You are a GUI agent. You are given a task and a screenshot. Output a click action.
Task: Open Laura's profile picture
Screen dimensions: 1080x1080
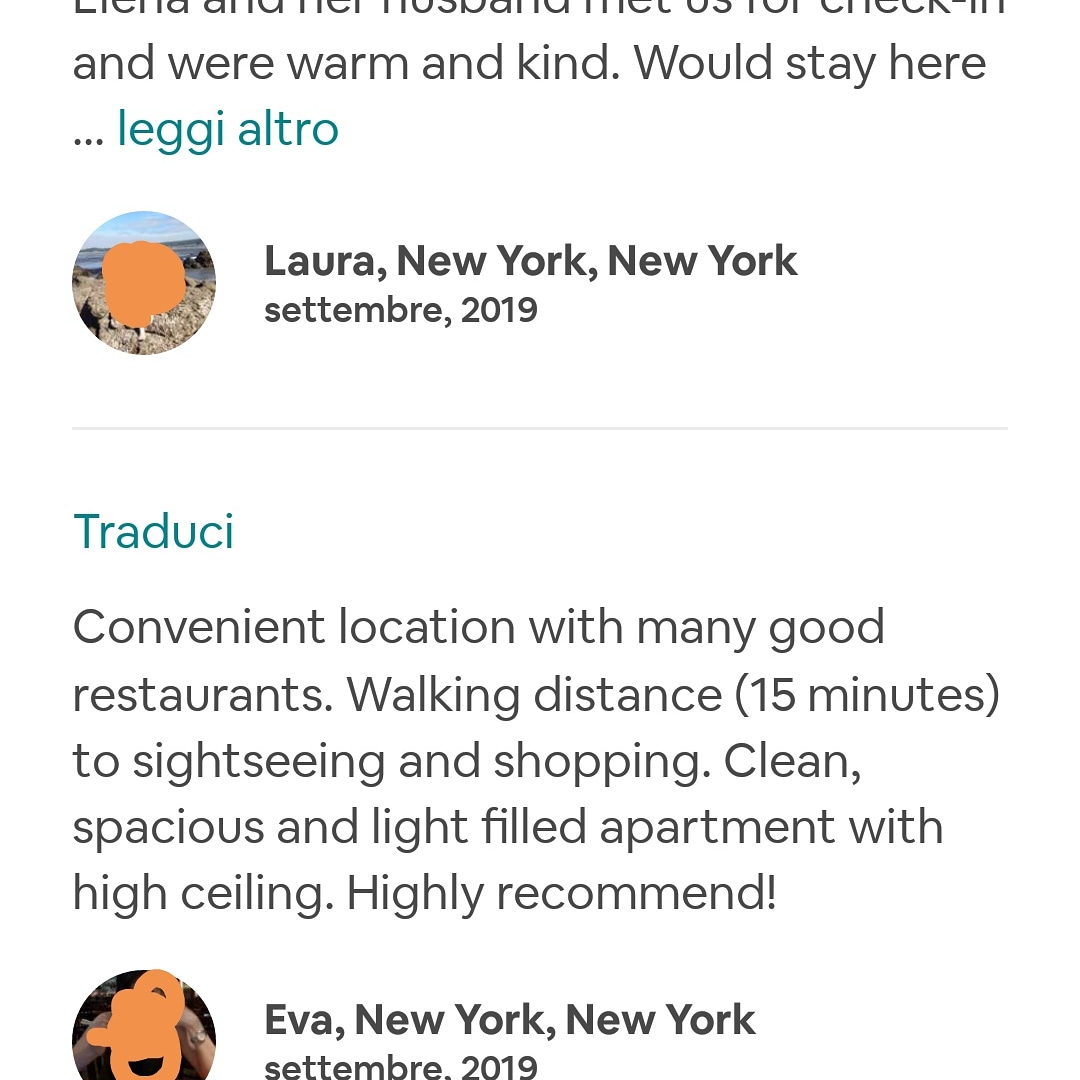pyautogui.click(x=144, y=283)
